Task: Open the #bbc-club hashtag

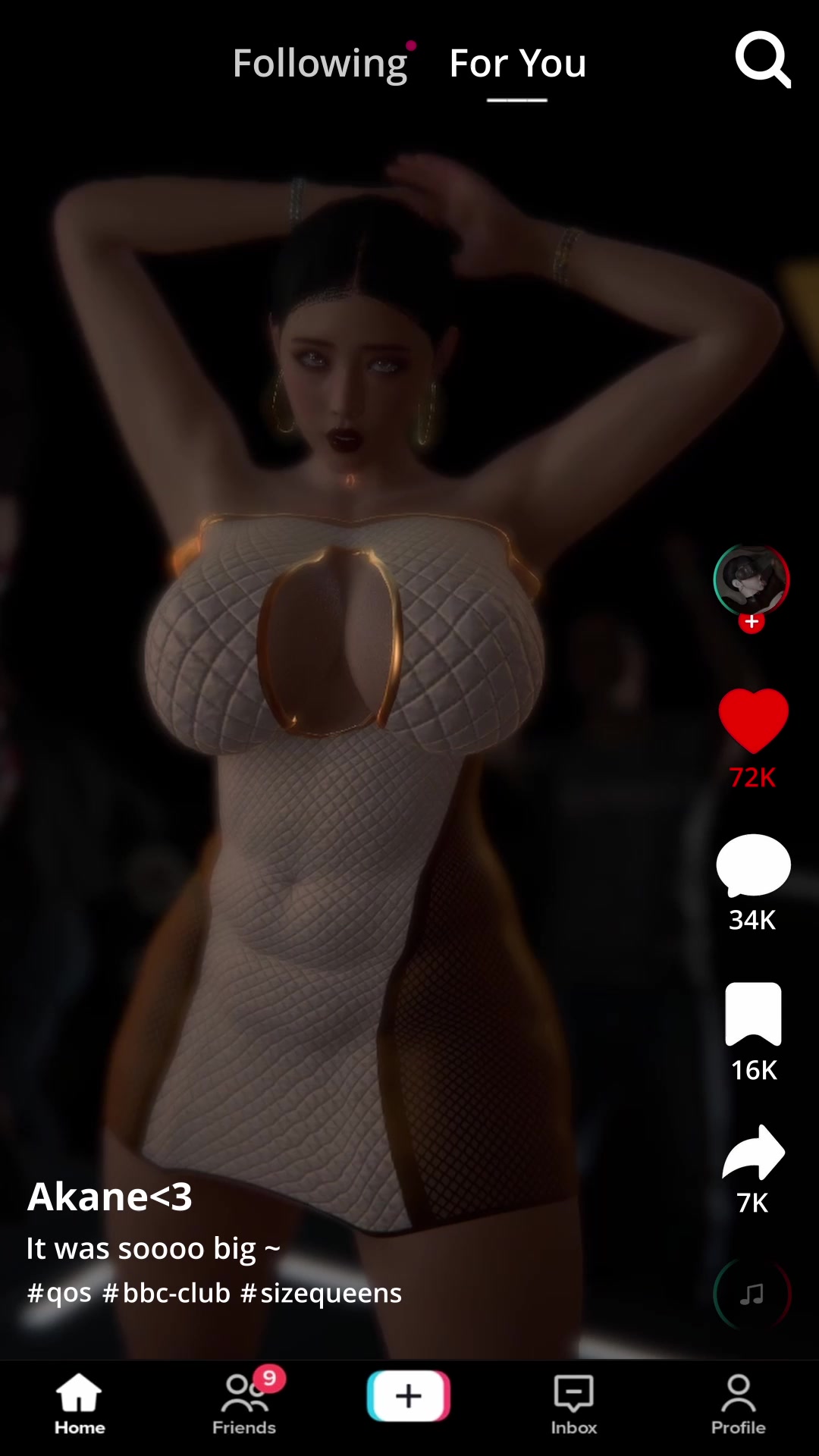Action: pyautogui.click(x=166, y=1293)
